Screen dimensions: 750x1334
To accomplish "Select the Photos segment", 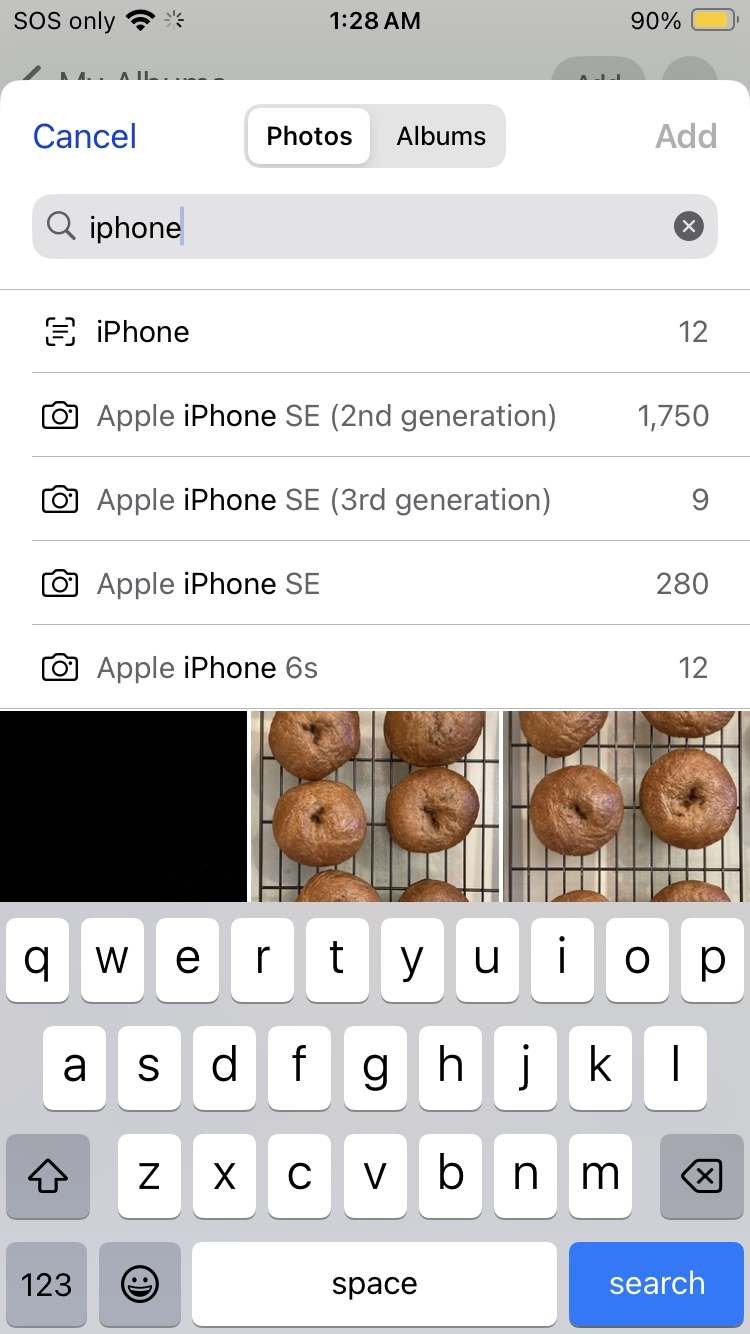I will click(309, 137).
